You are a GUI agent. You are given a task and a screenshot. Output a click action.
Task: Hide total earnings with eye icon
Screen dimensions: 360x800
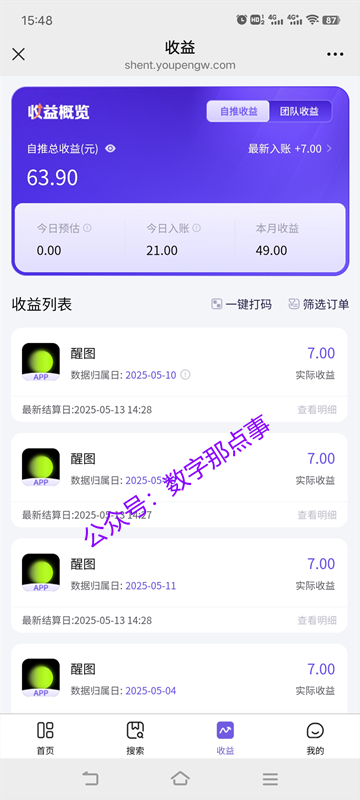click(x=110, y=149)
